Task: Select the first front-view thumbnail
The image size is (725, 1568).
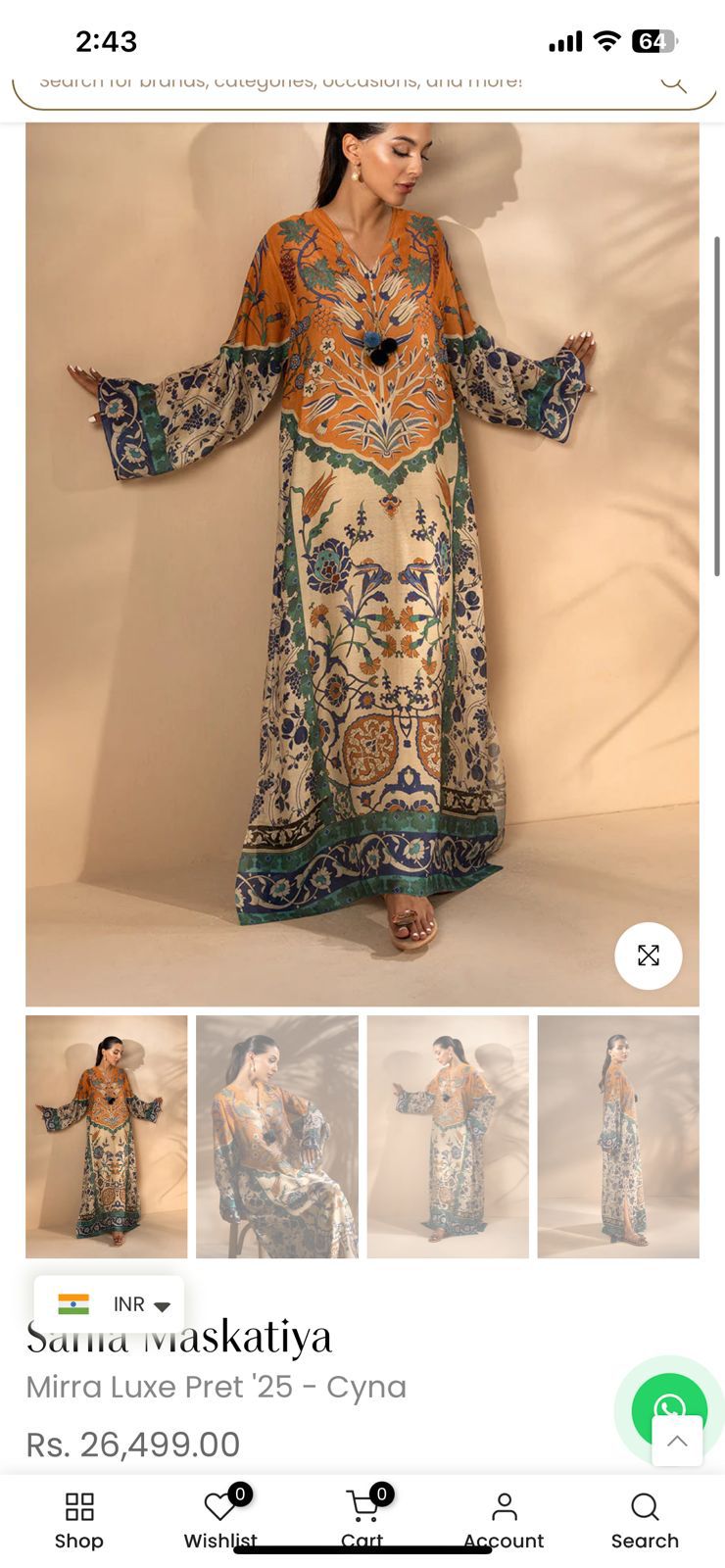Action: click(106, 1137)
